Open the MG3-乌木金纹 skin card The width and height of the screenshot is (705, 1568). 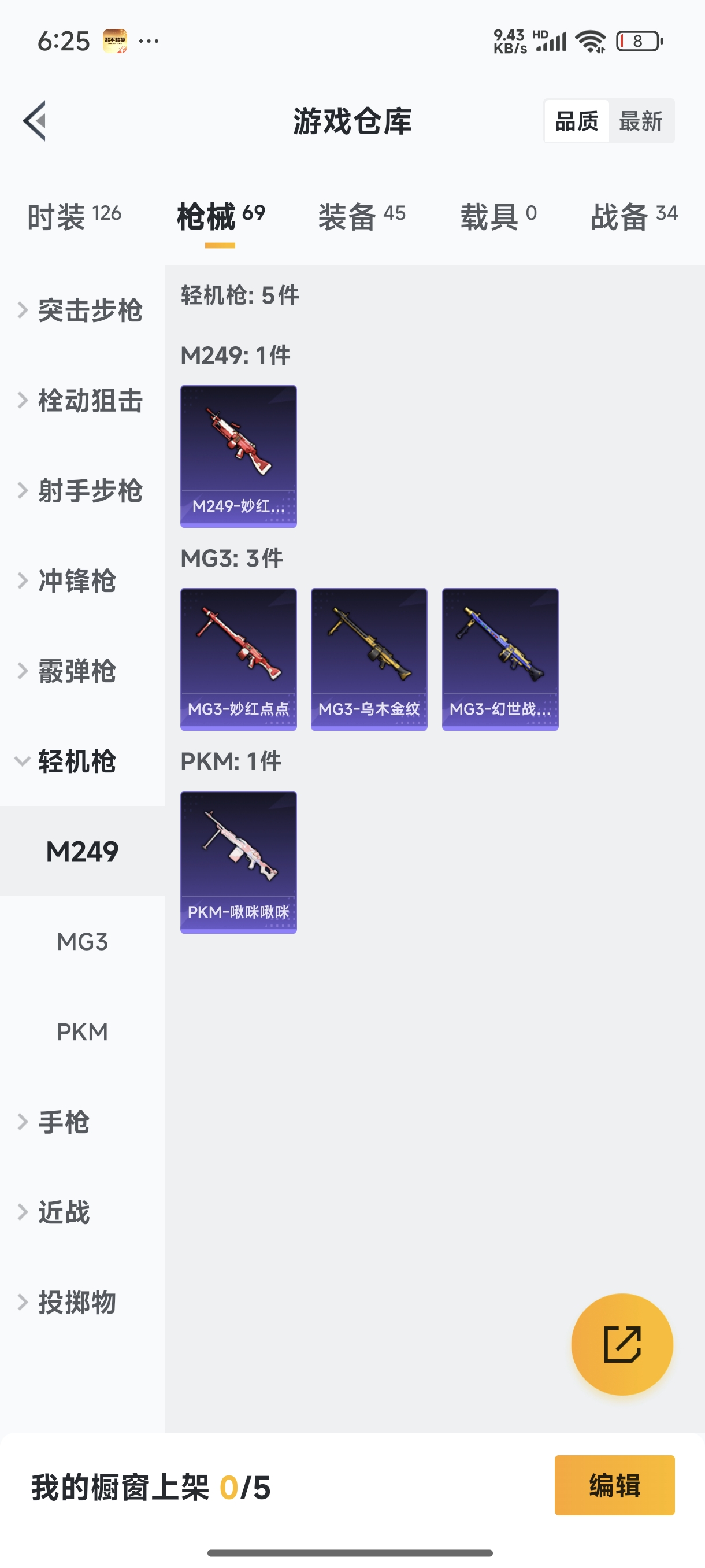coord(369,659)
